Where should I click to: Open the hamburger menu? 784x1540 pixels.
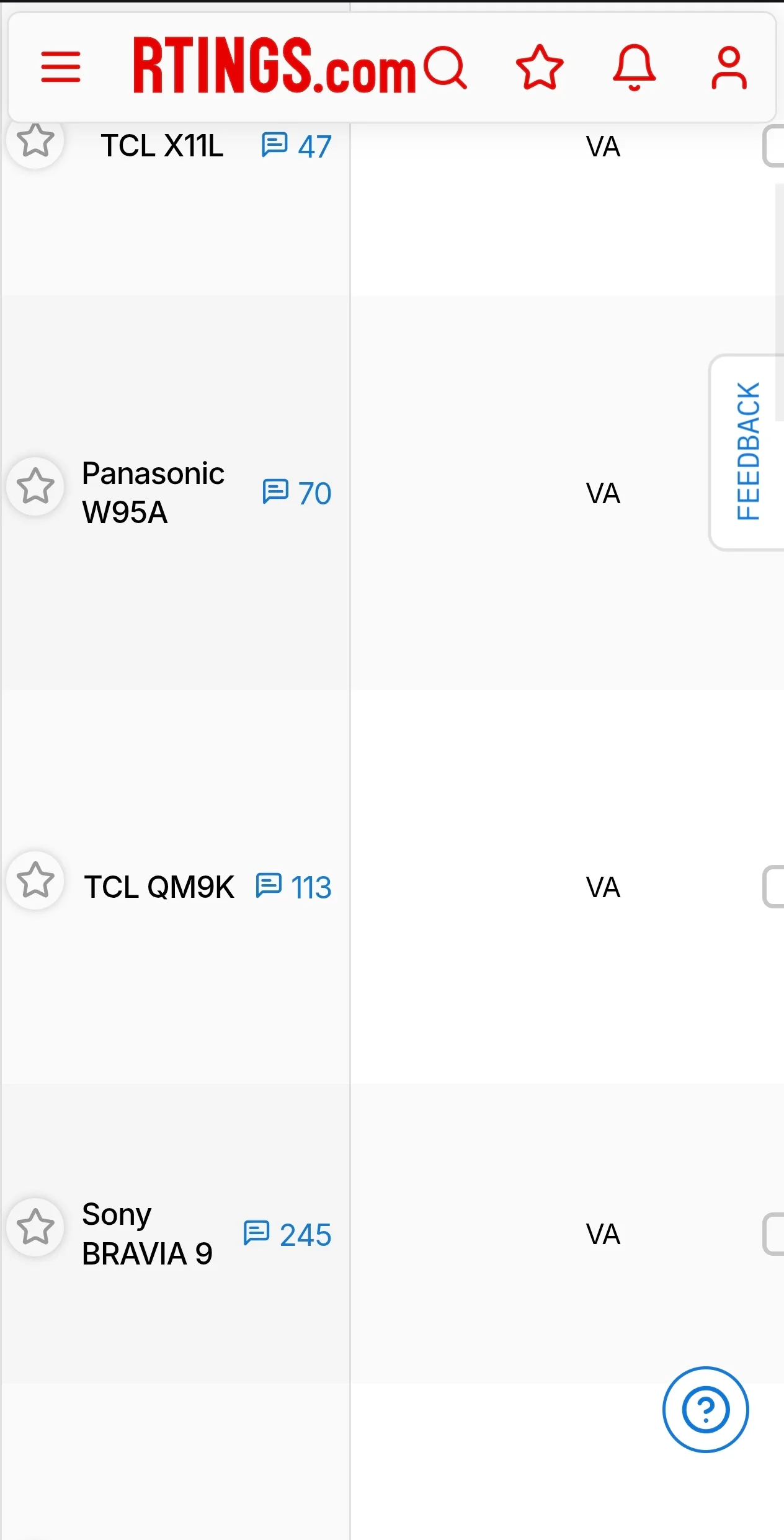[x=60, y=67]
